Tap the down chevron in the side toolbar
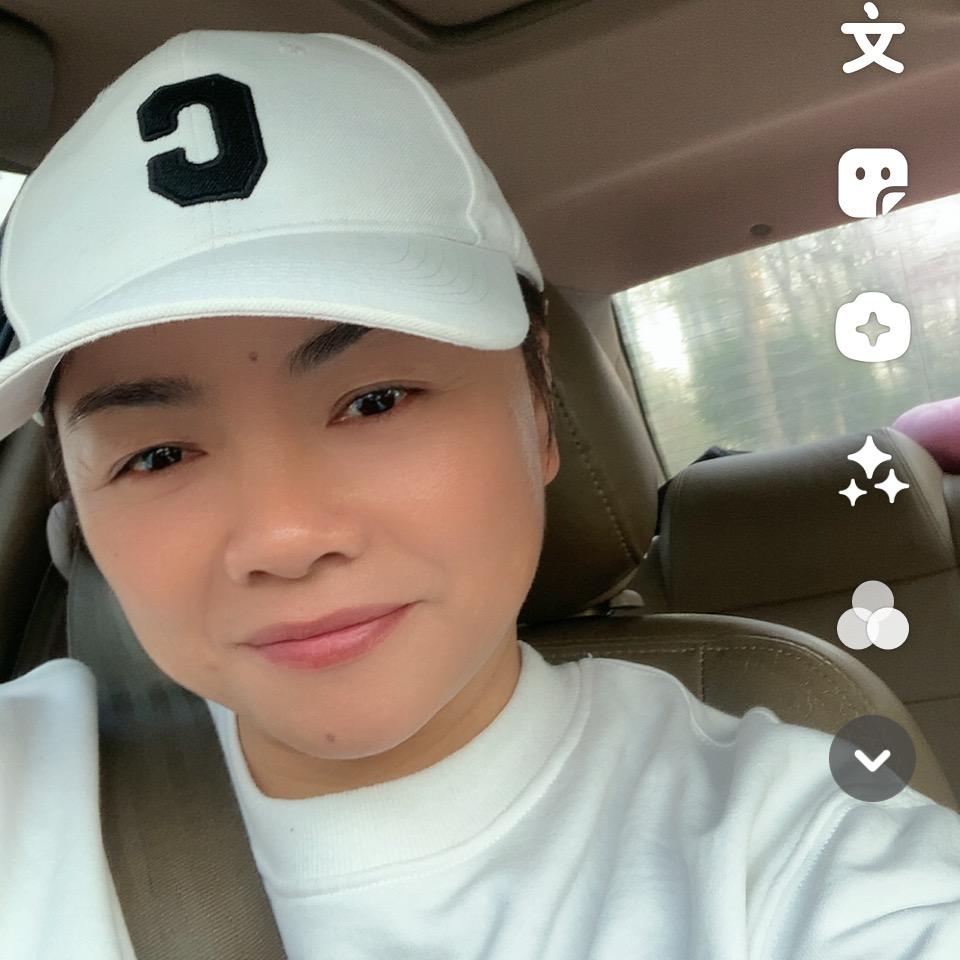Viewport: 960px width, 960px height. (872, 758)
